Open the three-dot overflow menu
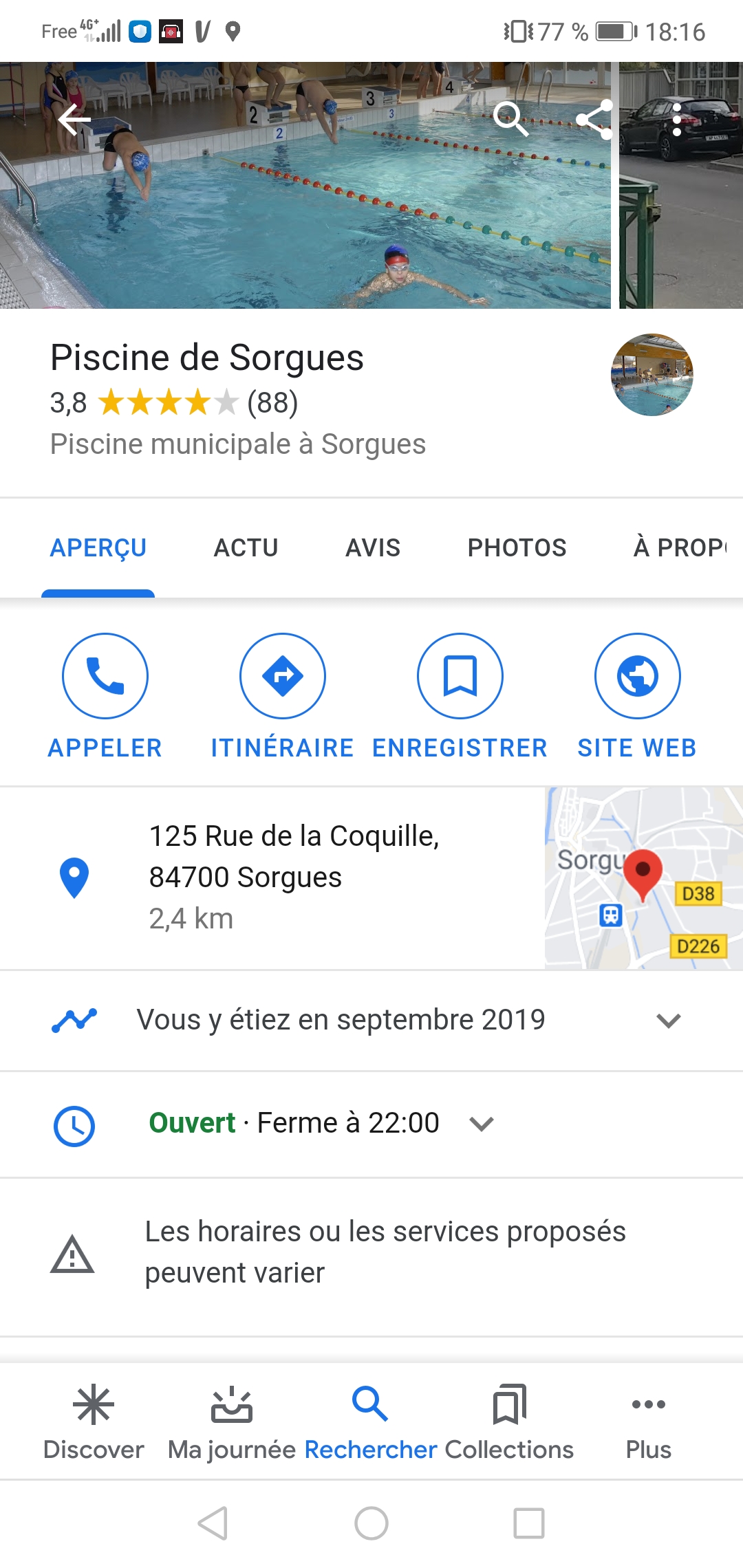Viewport: 743px width, 1568px height. [677, 120]
